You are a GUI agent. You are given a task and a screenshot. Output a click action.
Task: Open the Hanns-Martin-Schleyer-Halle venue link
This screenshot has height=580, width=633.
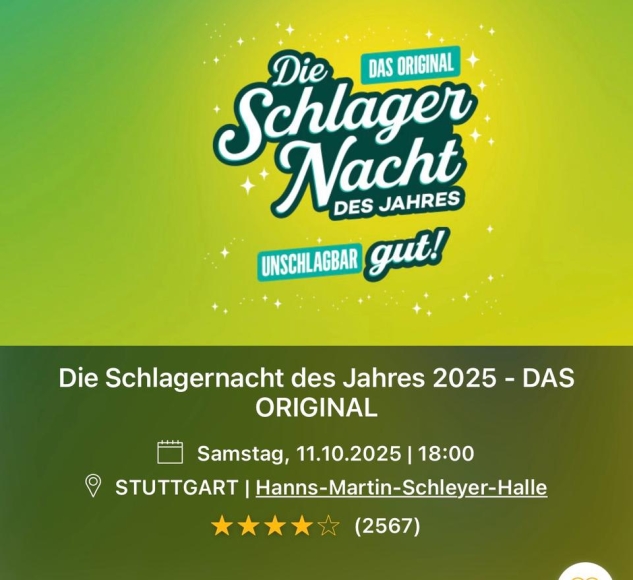401,488
